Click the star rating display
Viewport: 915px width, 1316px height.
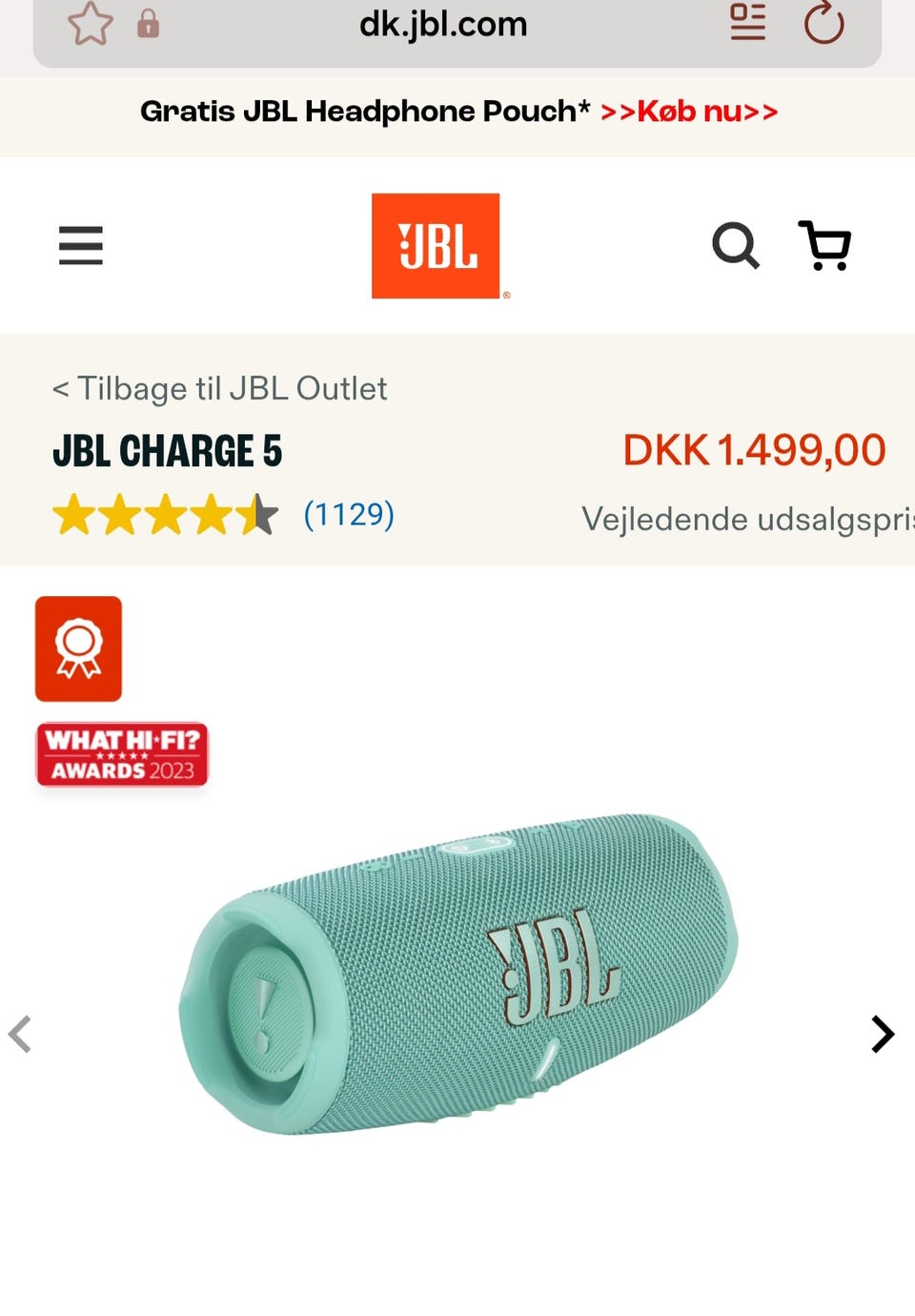pyautogui.click(x=164, y=516)
